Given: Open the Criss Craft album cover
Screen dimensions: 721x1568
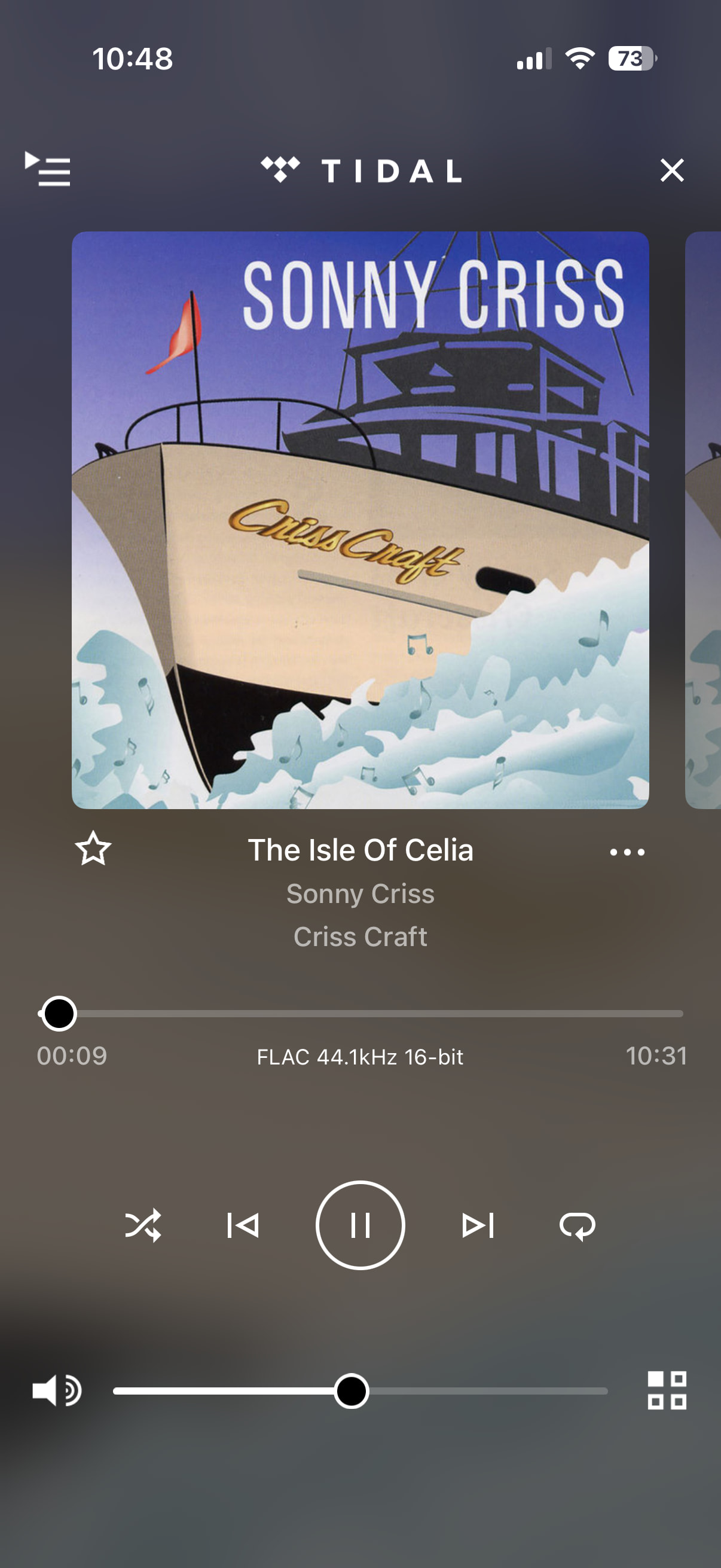Looking at the screenshot, I should point(360,520).
